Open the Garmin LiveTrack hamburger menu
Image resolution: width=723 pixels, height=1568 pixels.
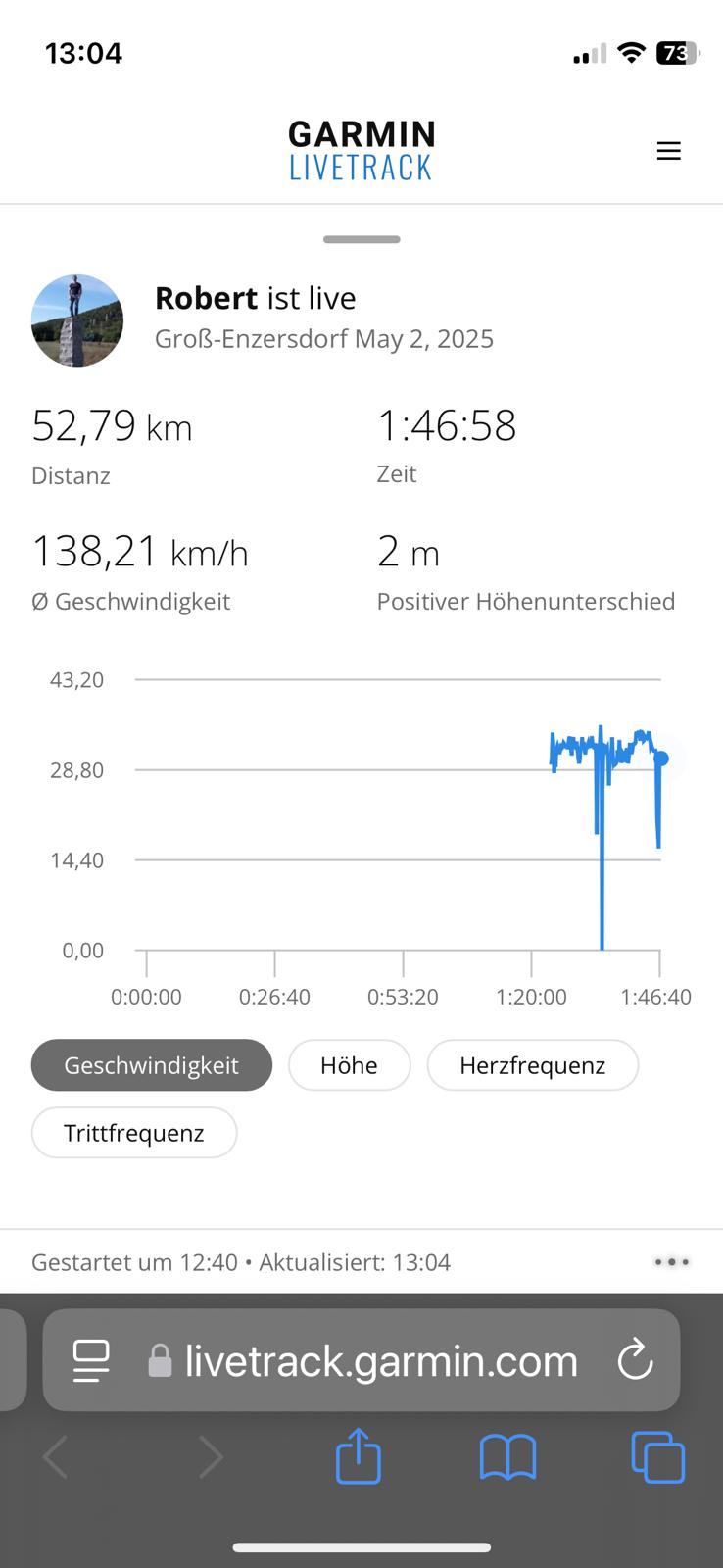click(668, 151)
